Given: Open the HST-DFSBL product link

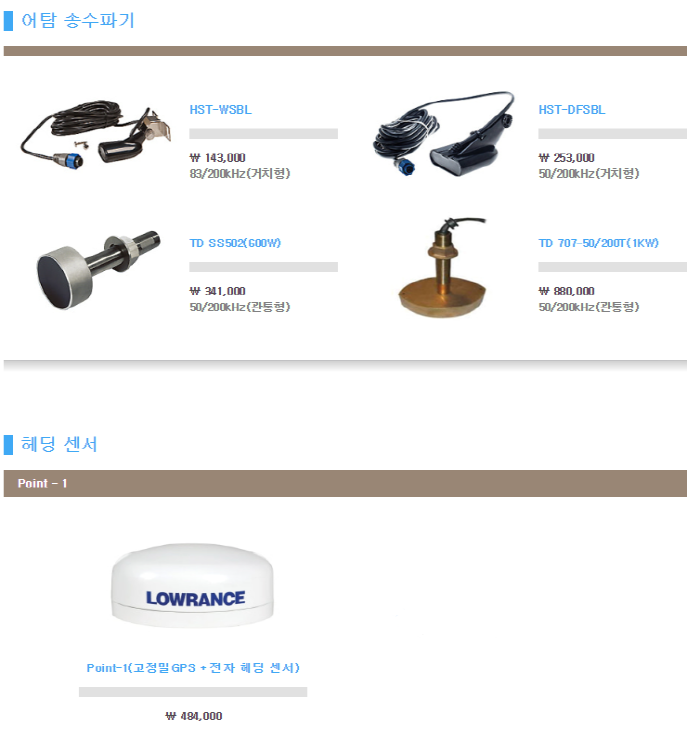Looking at the screenshot, I should pyautogui.click(x=571, y=110).
